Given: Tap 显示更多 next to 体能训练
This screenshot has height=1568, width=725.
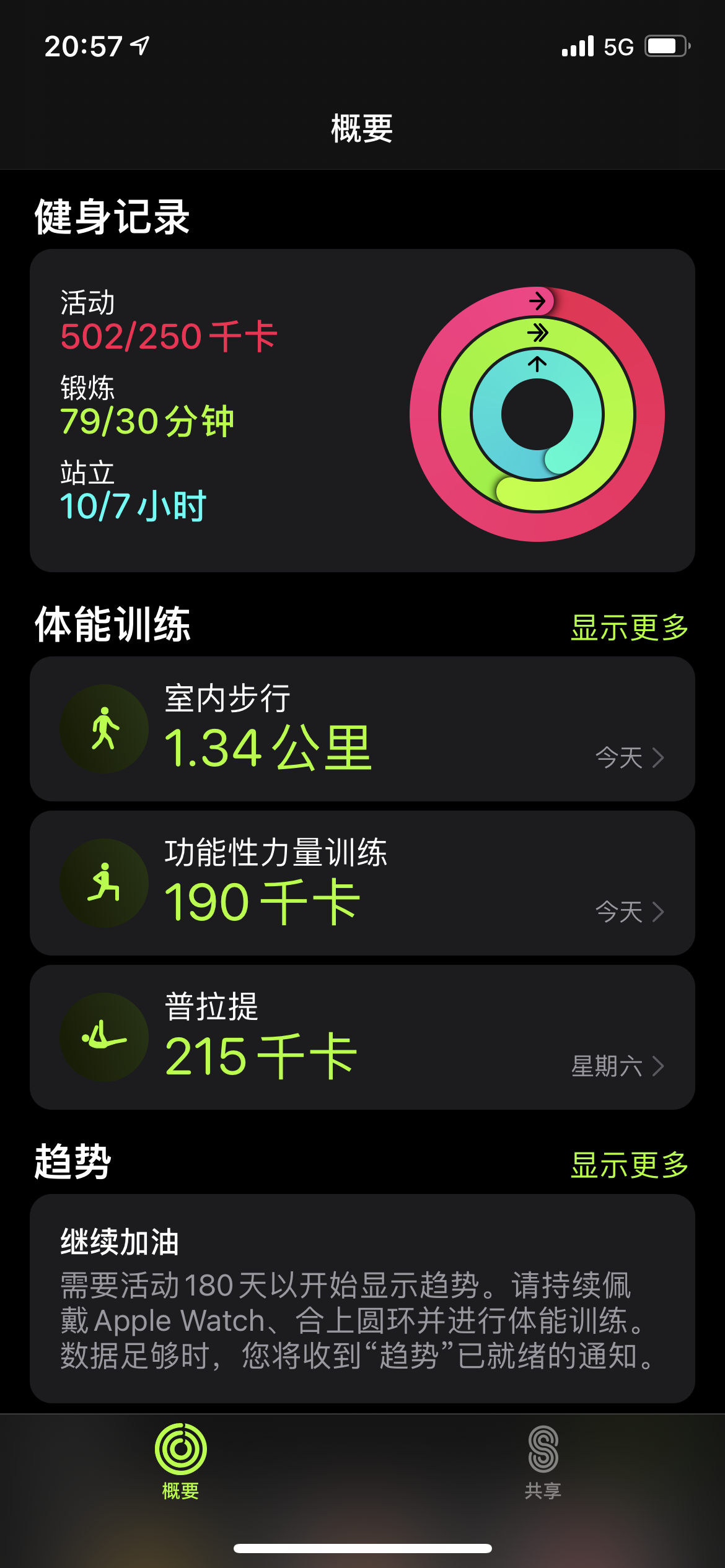Looking at the screenshot, I should tap(629, 627).
